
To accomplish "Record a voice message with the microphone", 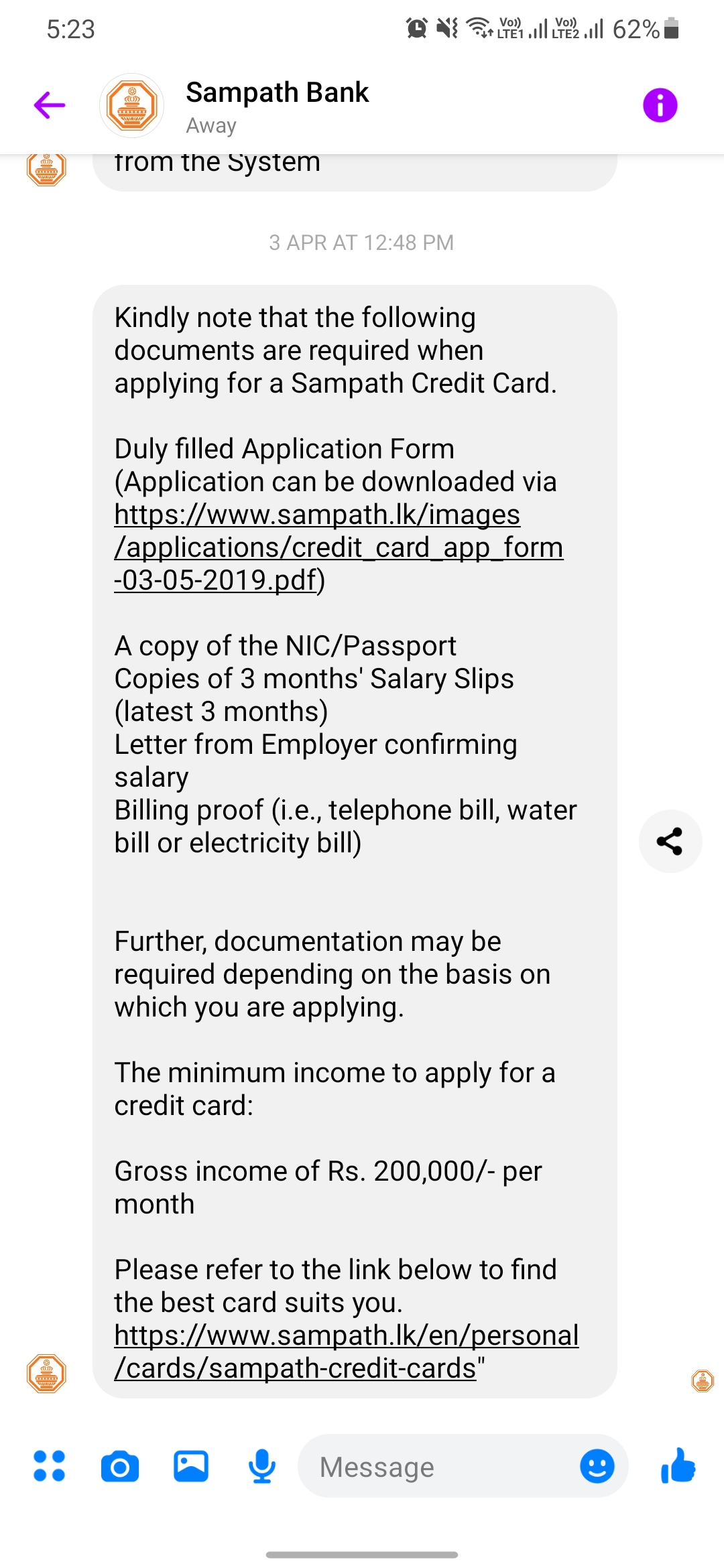I will point(262,1466).
